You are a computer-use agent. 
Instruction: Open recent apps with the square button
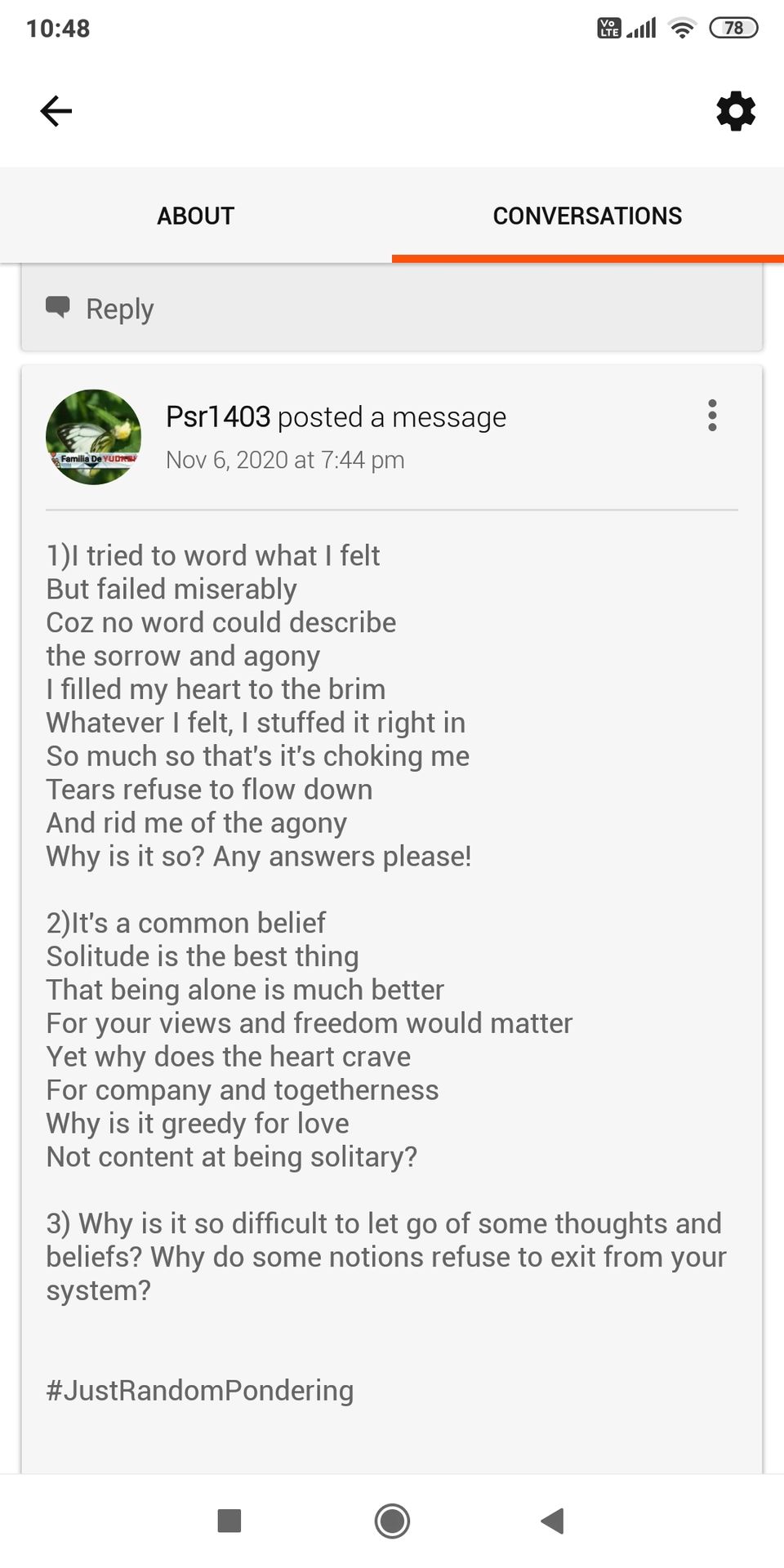(229, 1521)
